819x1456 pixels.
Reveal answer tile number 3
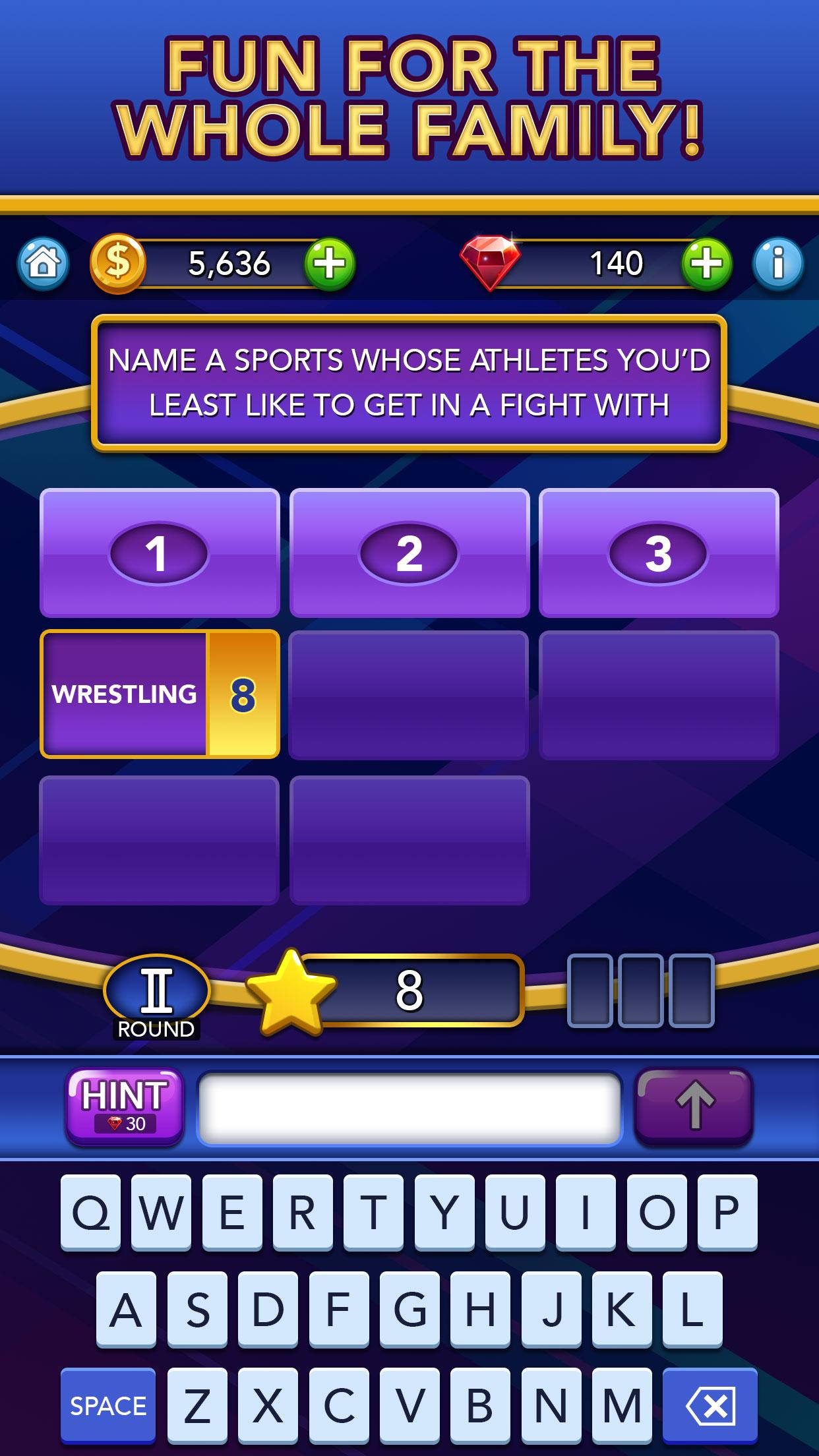coord(658,554)
